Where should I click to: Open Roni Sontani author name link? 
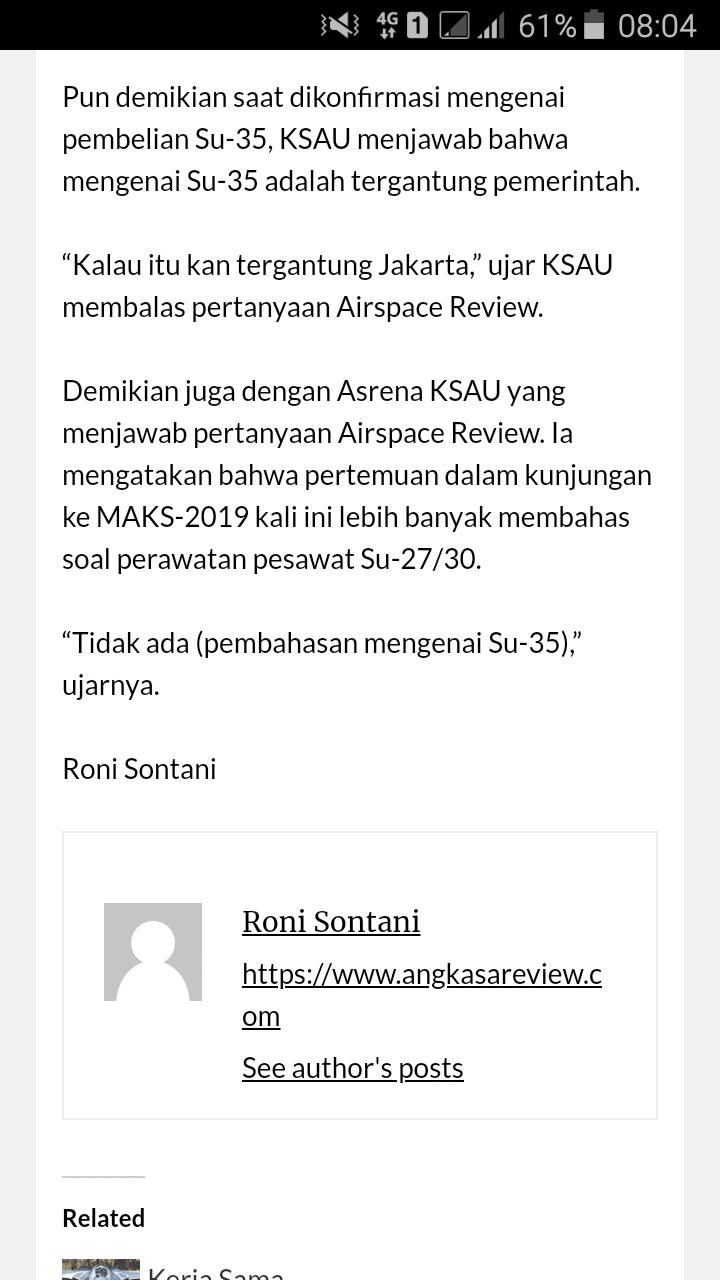click(x=331, y=921)
